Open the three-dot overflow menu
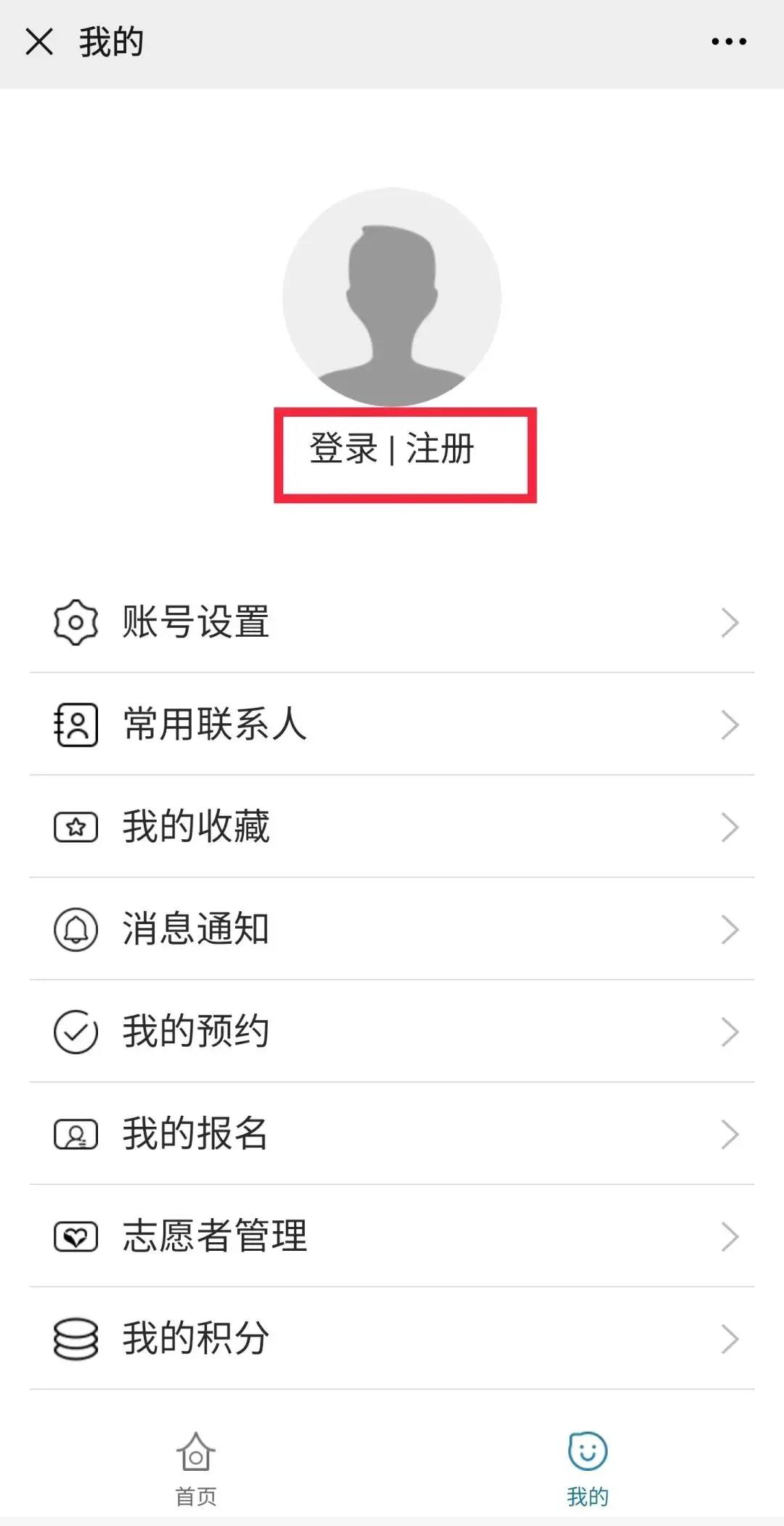784x1526 pixels. (728, 42)
